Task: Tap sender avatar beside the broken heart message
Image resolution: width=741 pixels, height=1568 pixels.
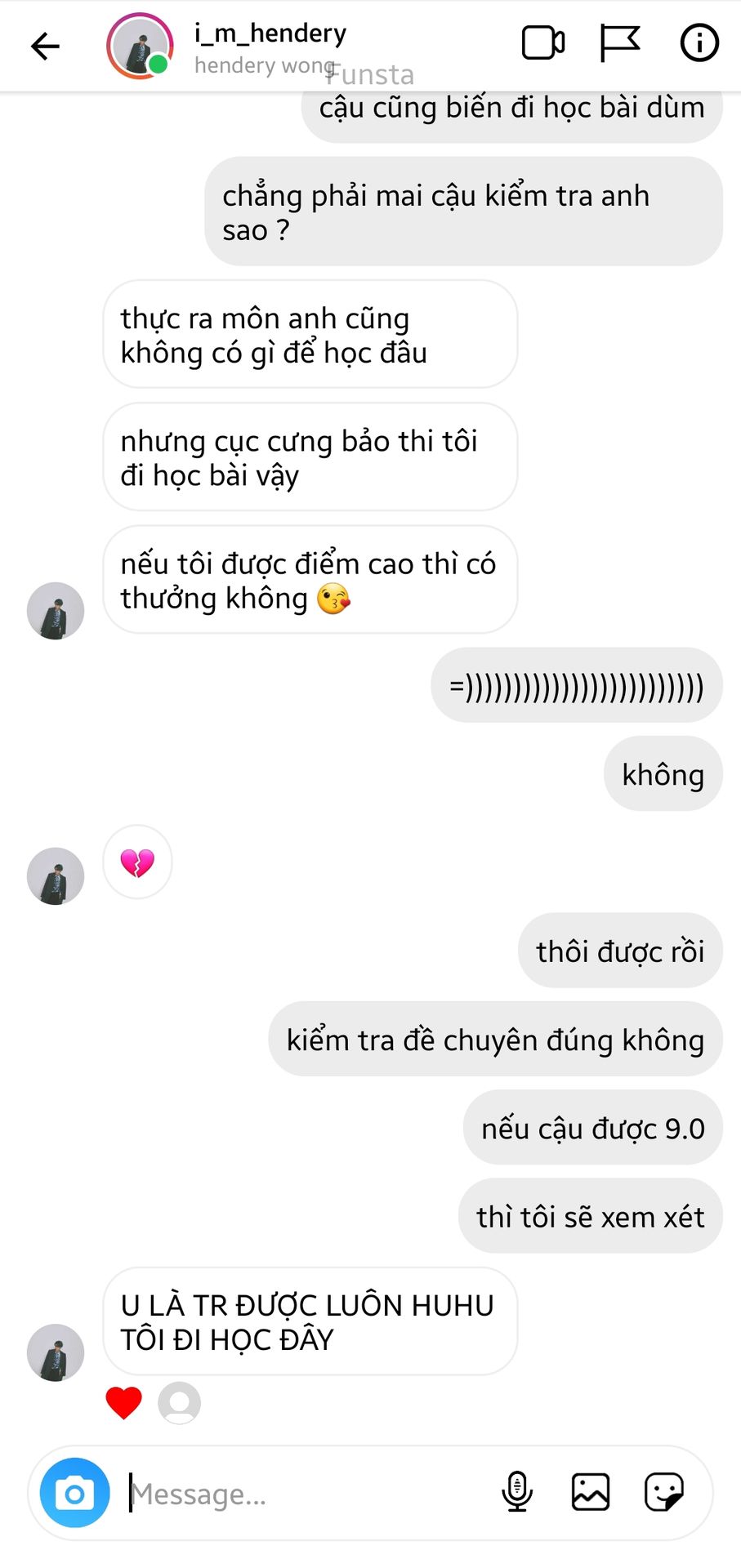Action: (56, 875)
